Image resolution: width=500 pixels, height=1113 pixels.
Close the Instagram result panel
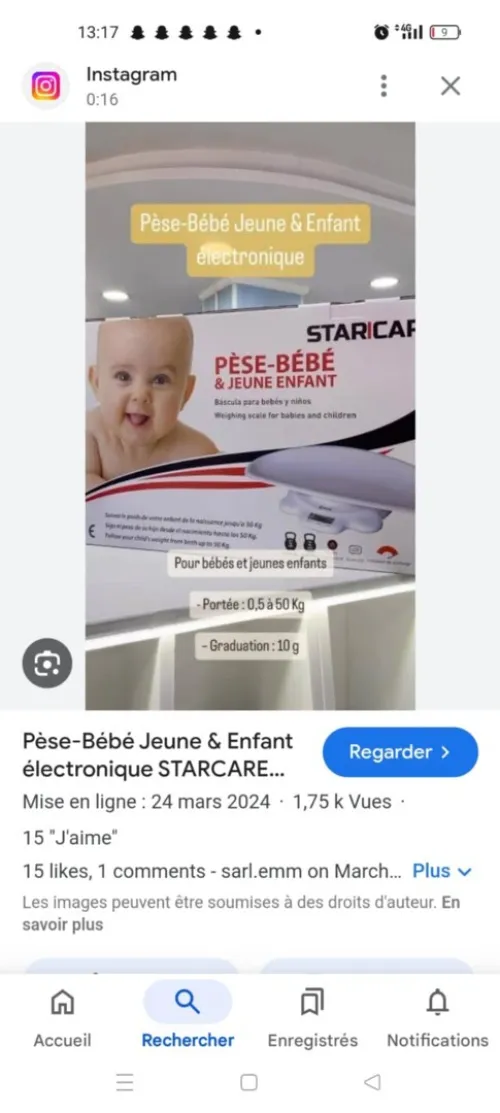coord(450,86)
